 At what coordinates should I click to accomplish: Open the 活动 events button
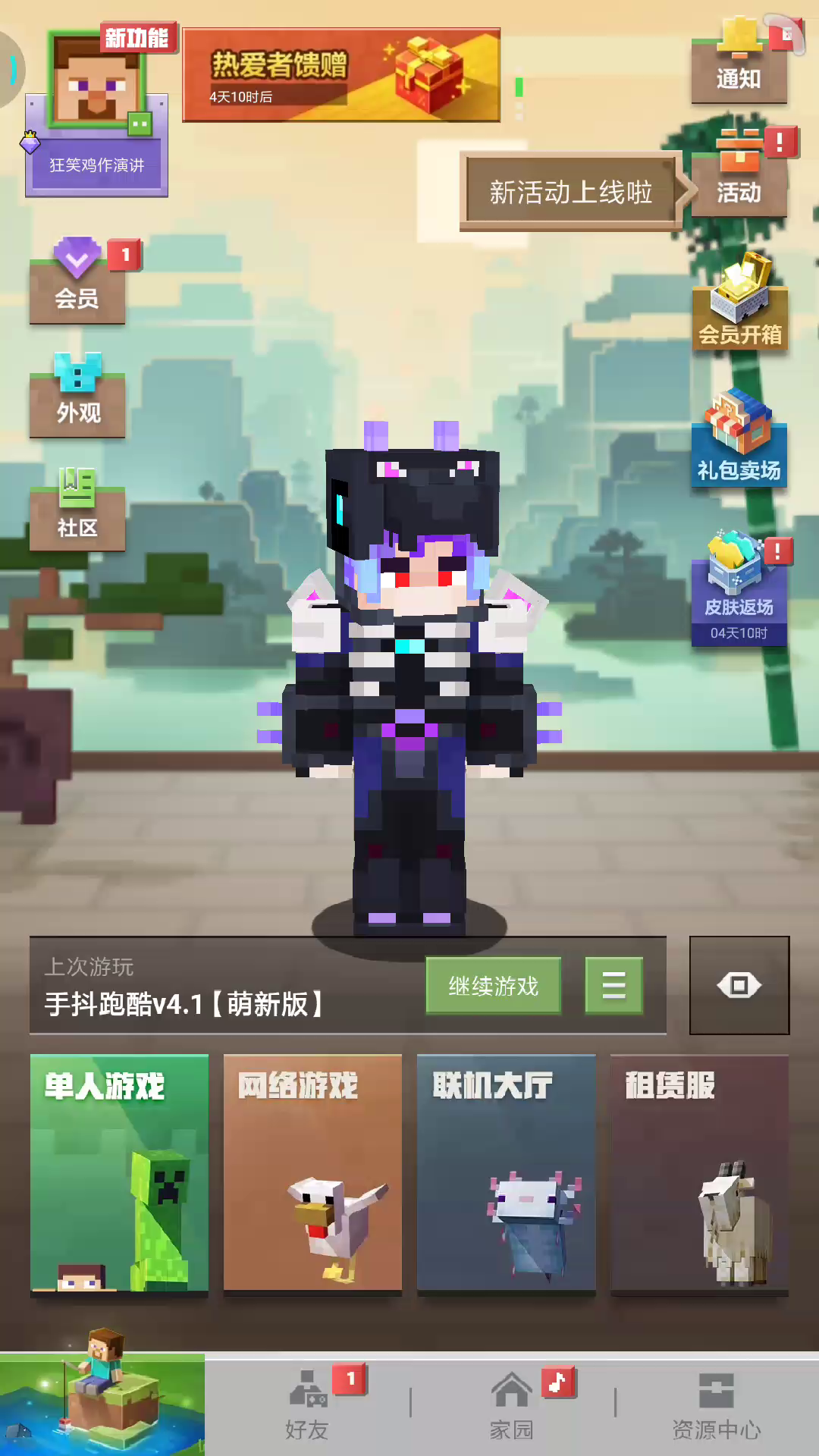coord(739,173)
